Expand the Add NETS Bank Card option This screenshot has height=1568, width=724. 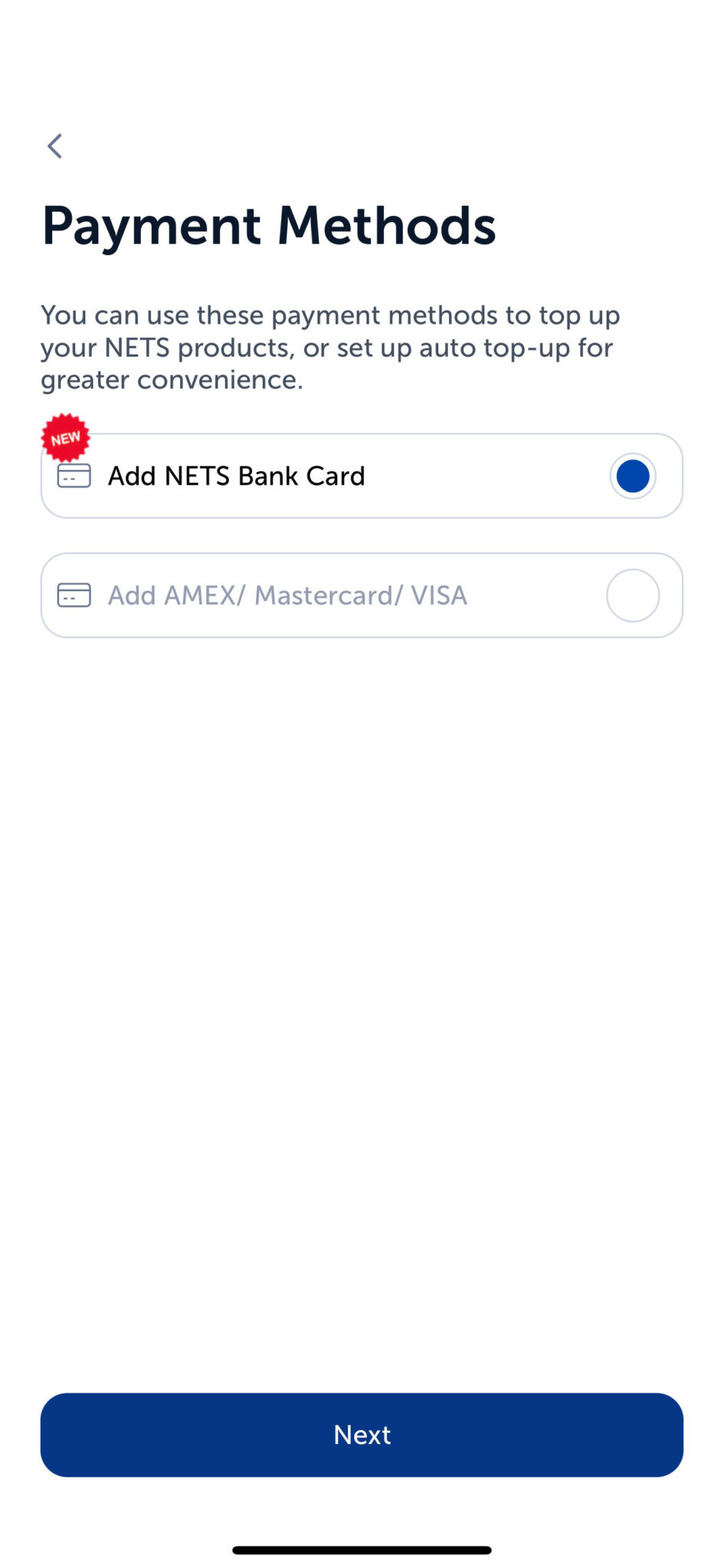click(x=361, y=475)
